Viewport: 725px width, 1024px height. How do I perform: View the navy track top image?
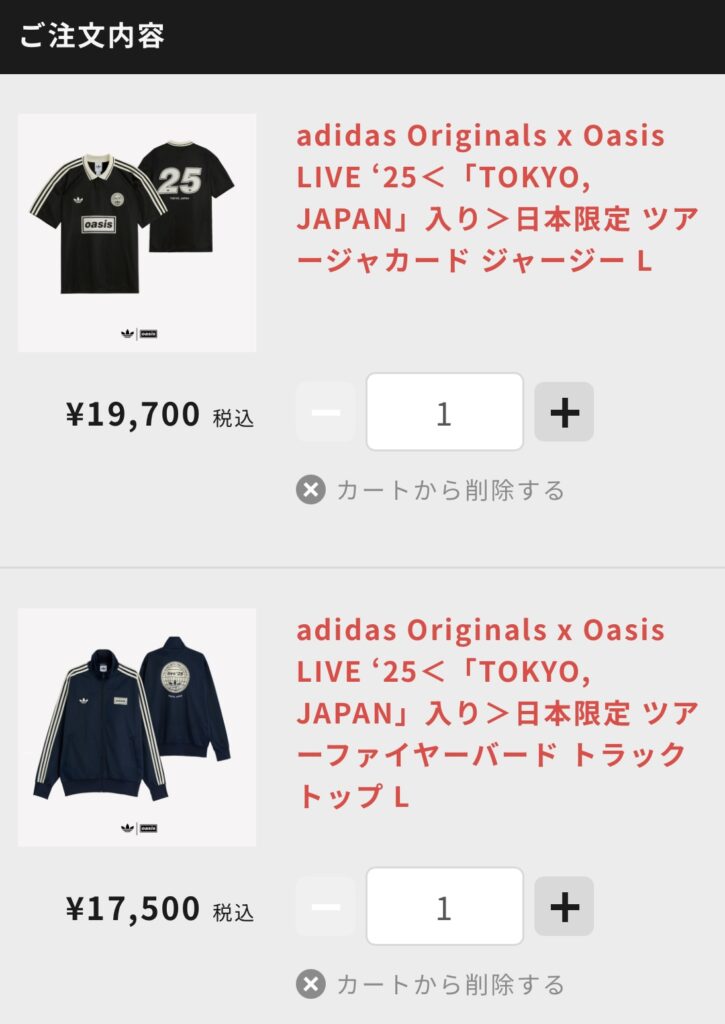click(x=137, y=727)
